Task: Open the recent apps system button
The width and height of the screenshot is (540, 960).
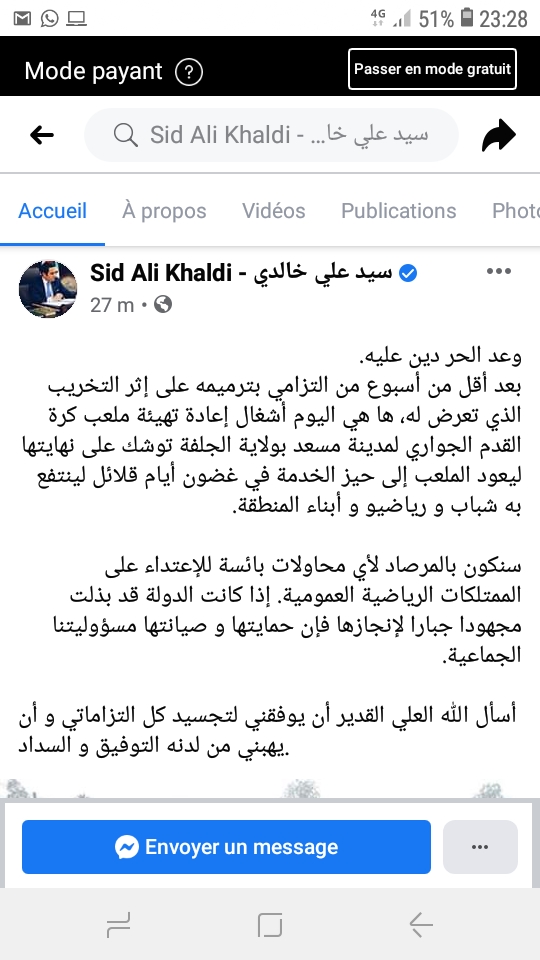Action: [x=118, y=924]
